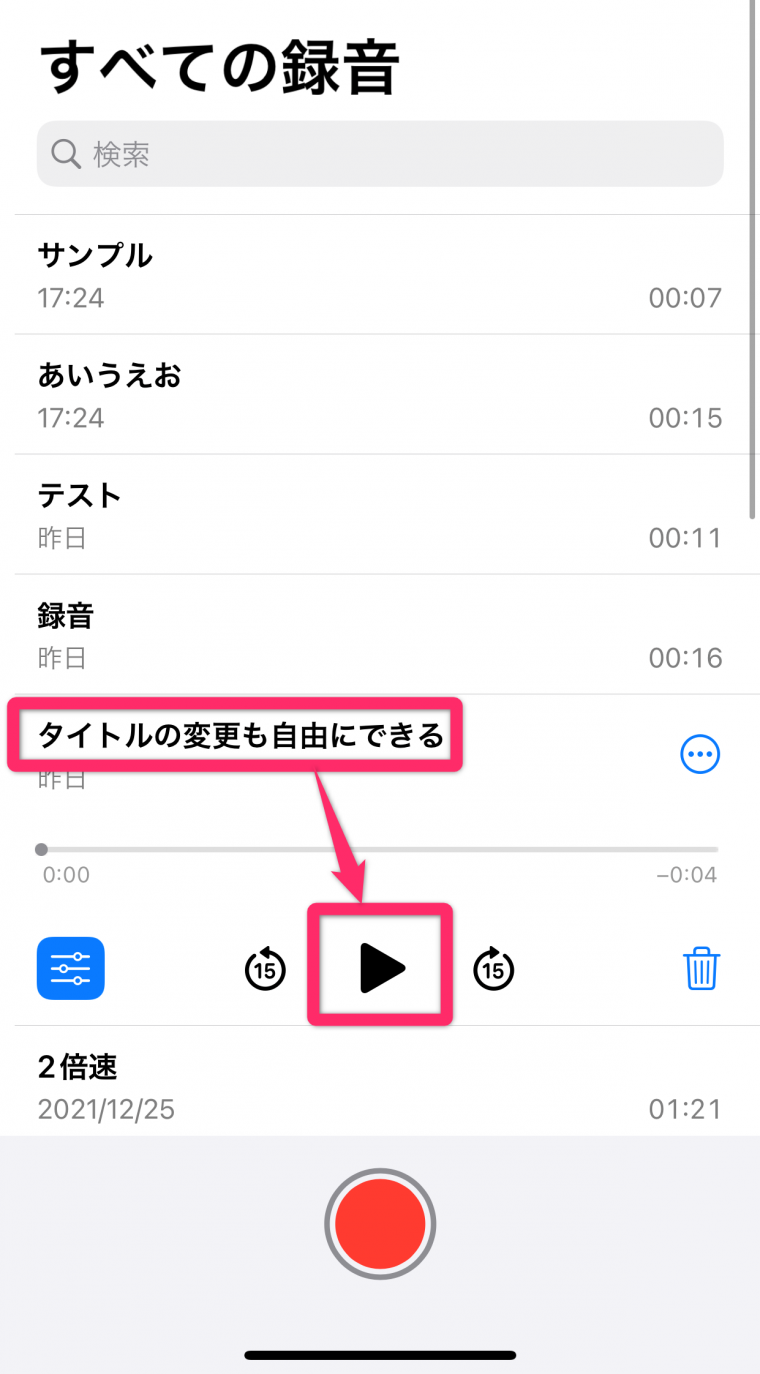Tap the 検索 search field

(380, 154)
